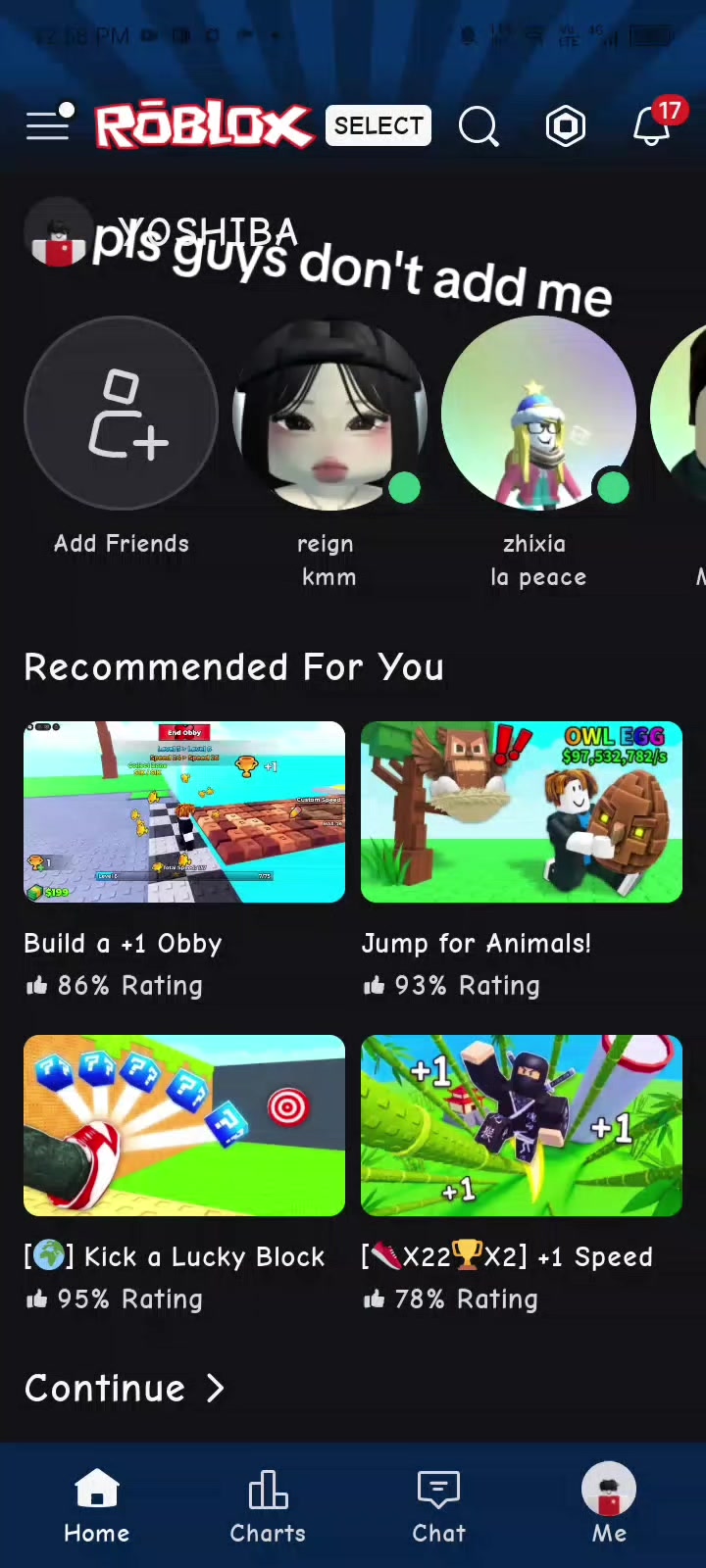Tap the SELECT button

point(378,125)
